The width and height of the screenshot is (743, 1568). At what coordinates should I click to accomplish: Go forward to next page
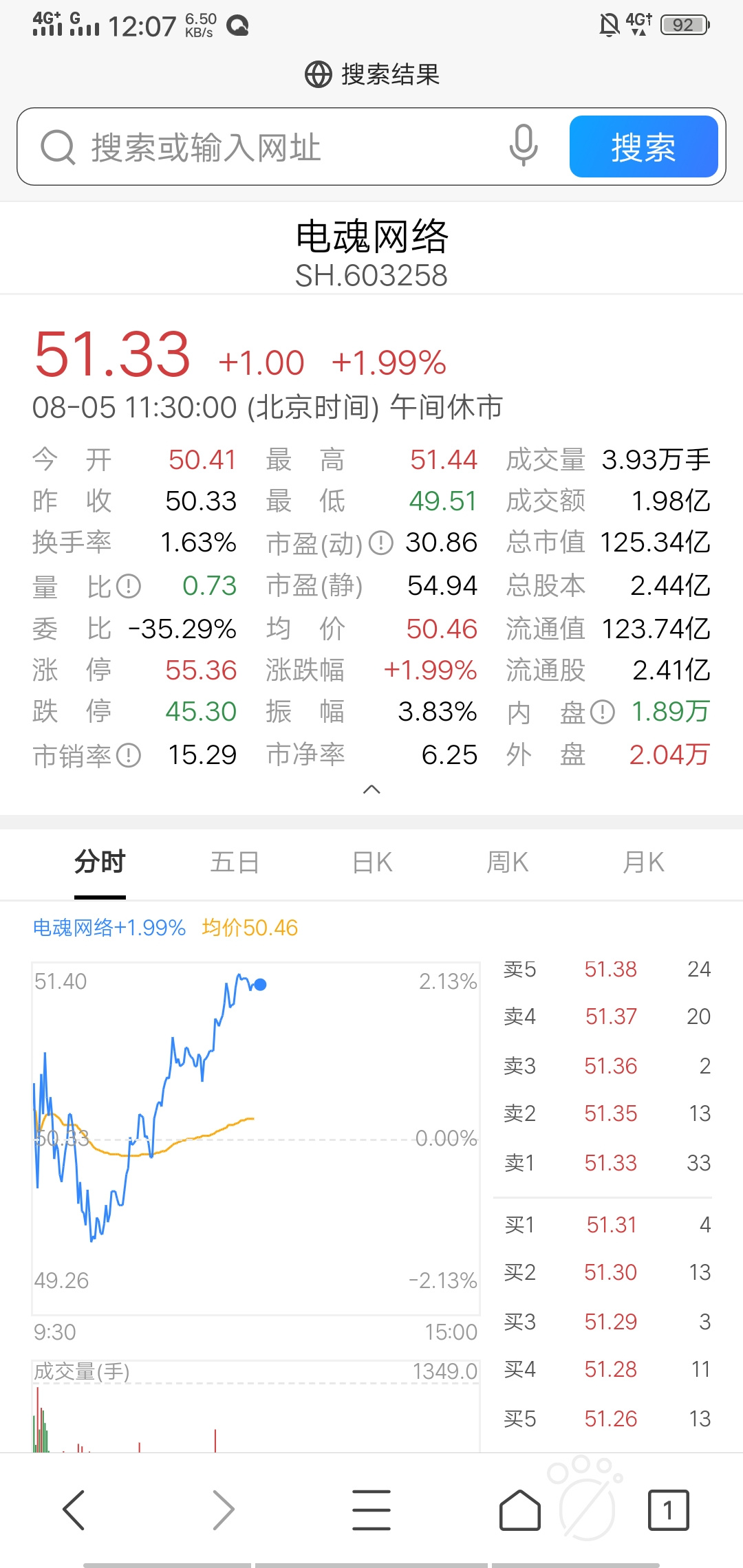[x=223, y=1510]
